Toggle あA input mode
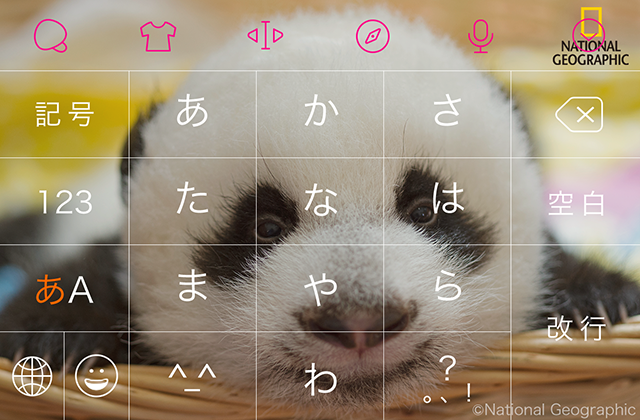The height and width of the screenshot is (420, 640). coord(64,290)
